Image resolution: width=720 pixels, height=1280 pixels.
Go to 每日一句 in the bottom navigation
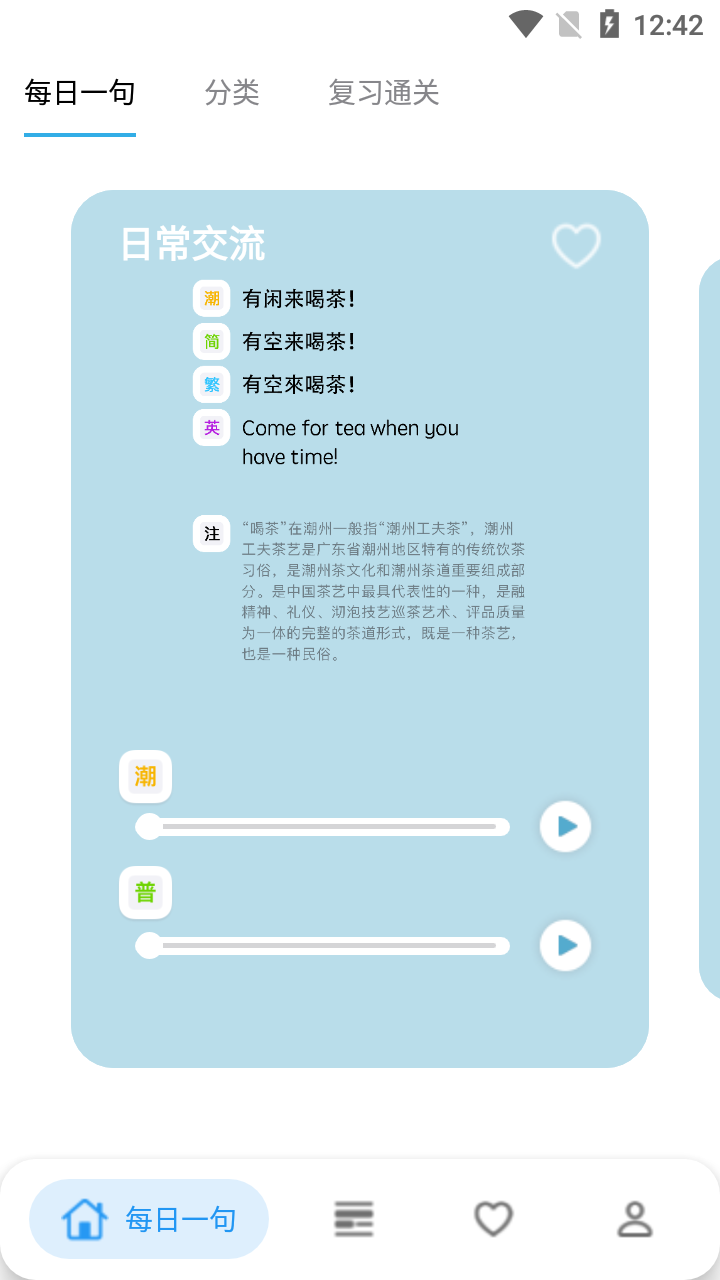coord(149,1219)
